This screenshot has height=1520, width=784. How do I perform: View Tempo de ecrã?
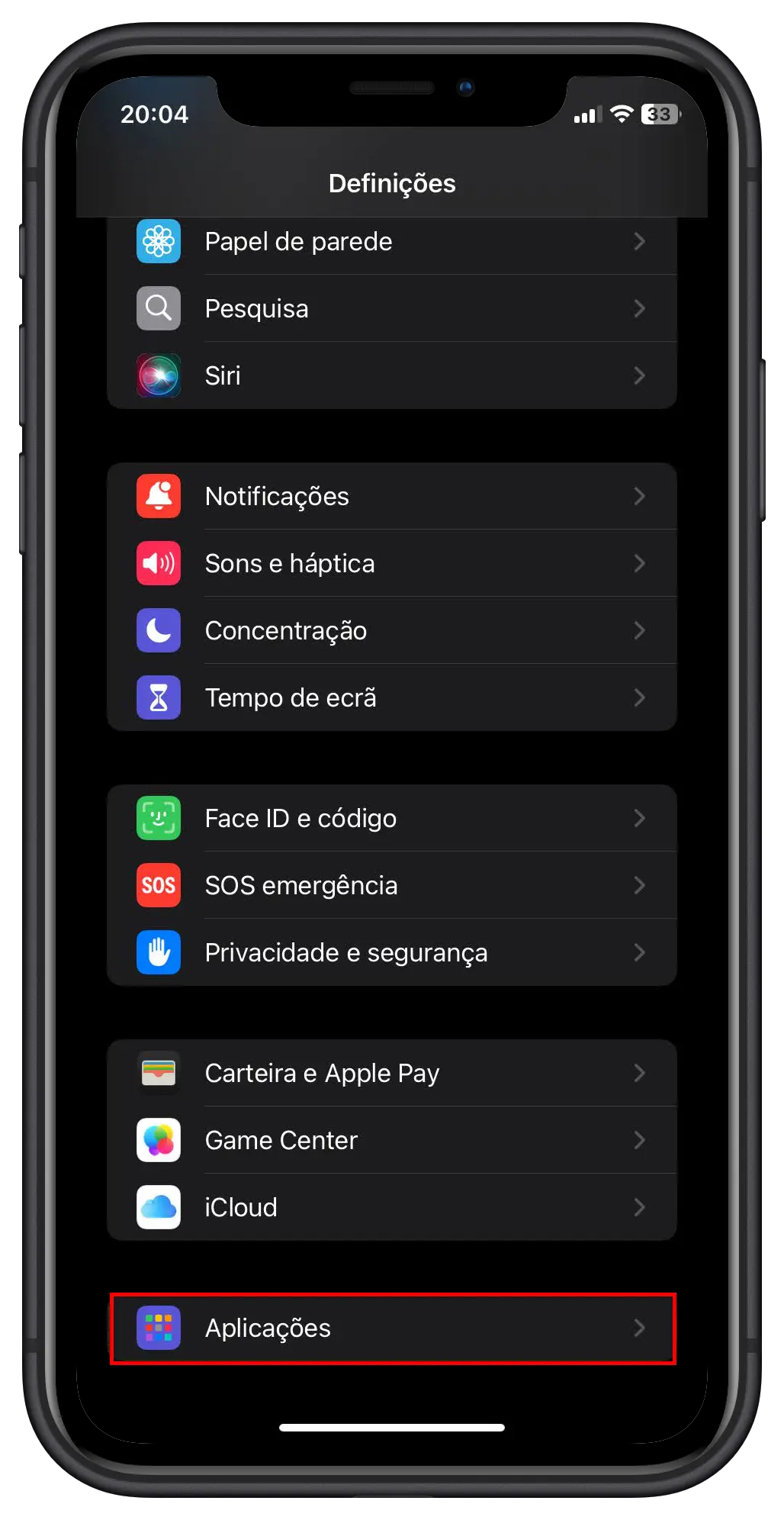(x=391, y=697)
